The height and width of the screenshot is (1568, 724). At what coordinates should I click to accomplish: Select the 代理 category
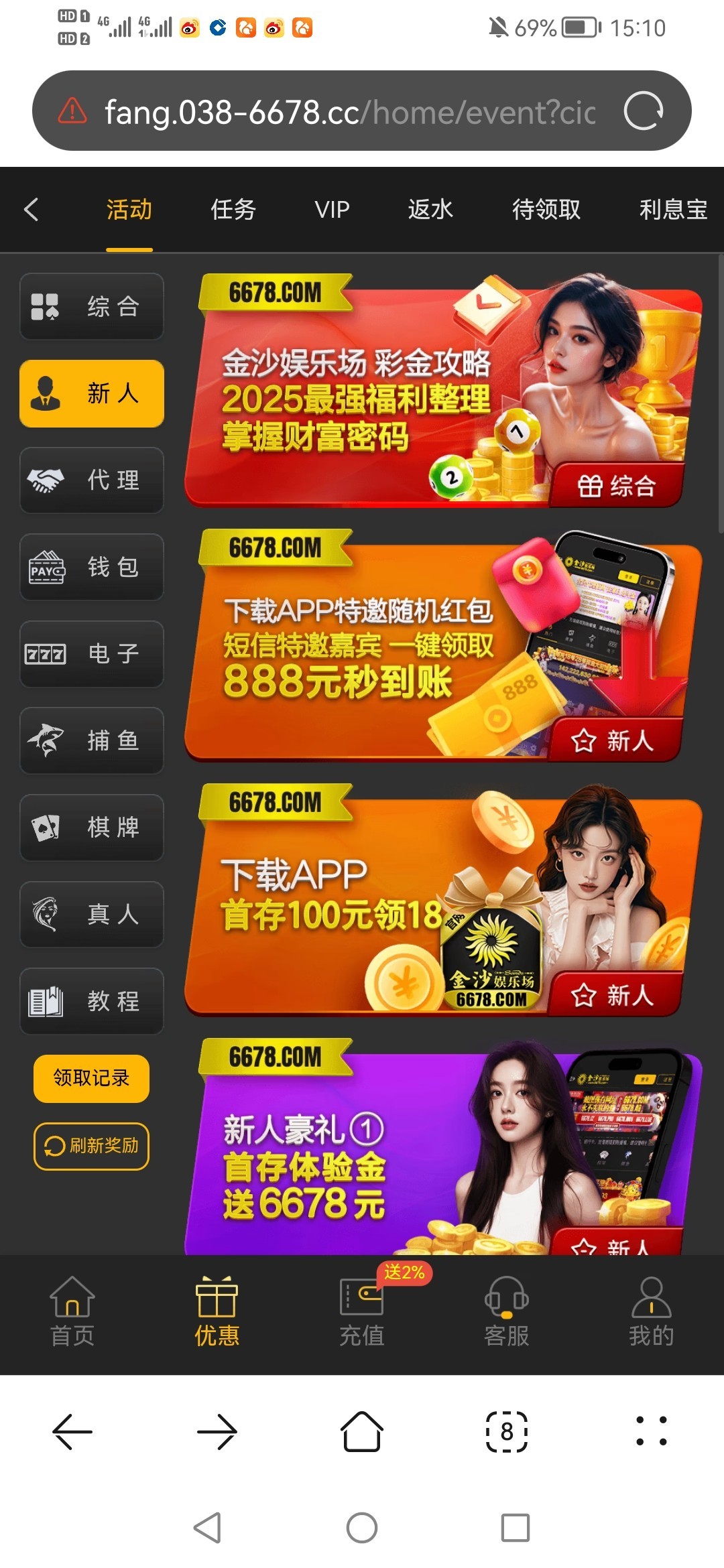[92, 480]
